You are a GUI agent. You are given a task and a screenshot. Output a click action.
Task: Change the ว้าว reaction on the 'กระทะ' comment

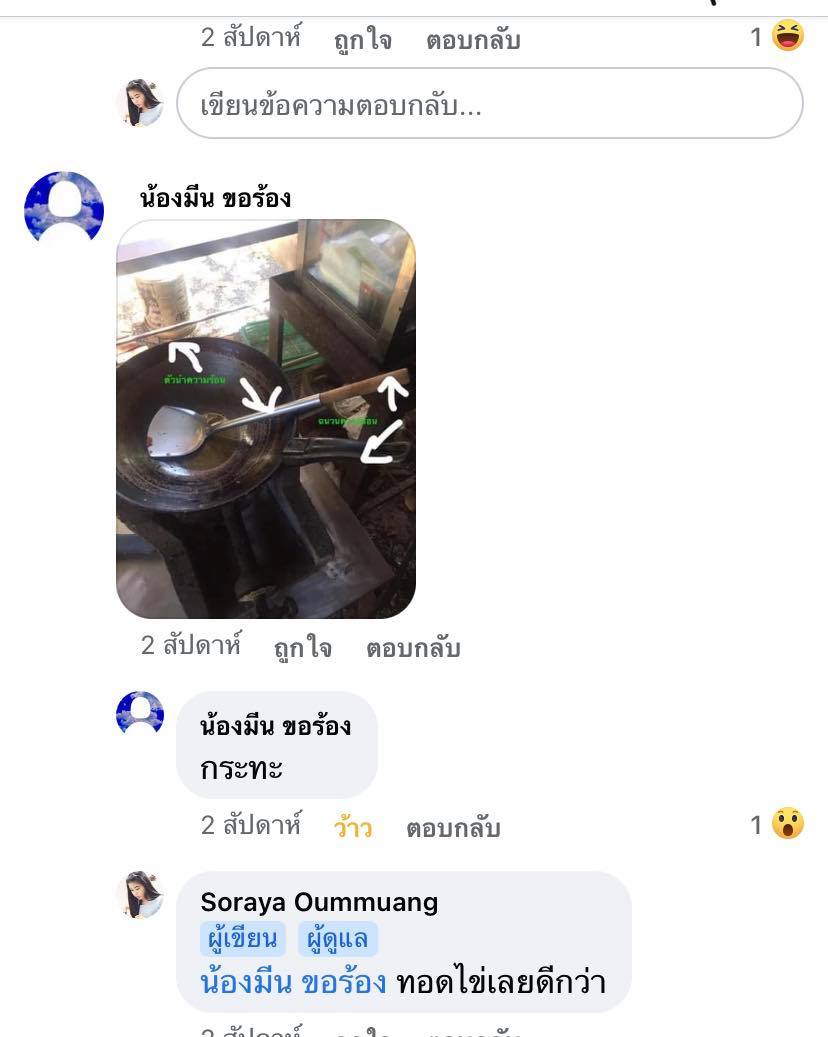352,828
